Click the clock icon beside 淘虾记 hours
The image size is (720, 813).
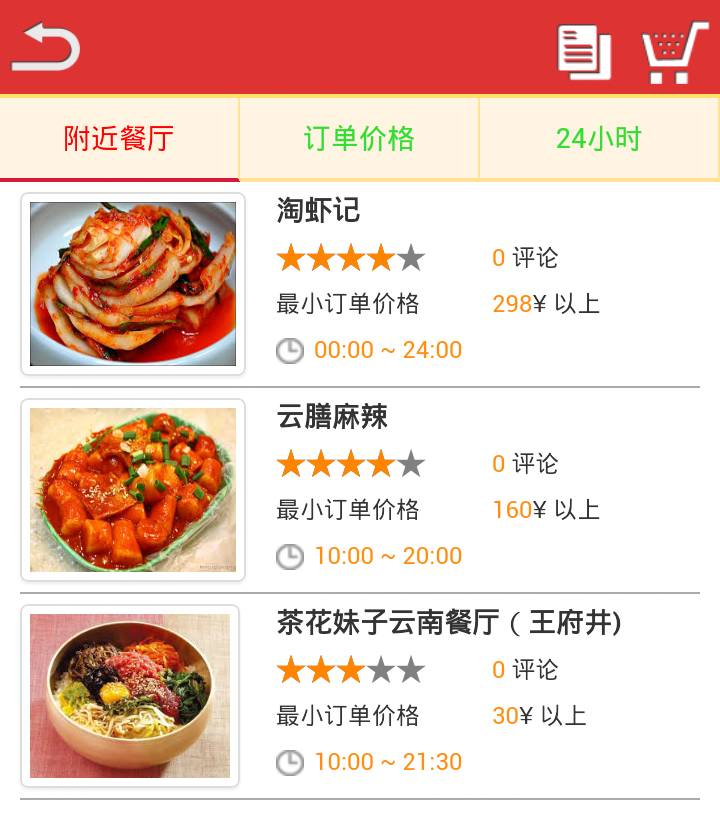click(x=289, y=350)
